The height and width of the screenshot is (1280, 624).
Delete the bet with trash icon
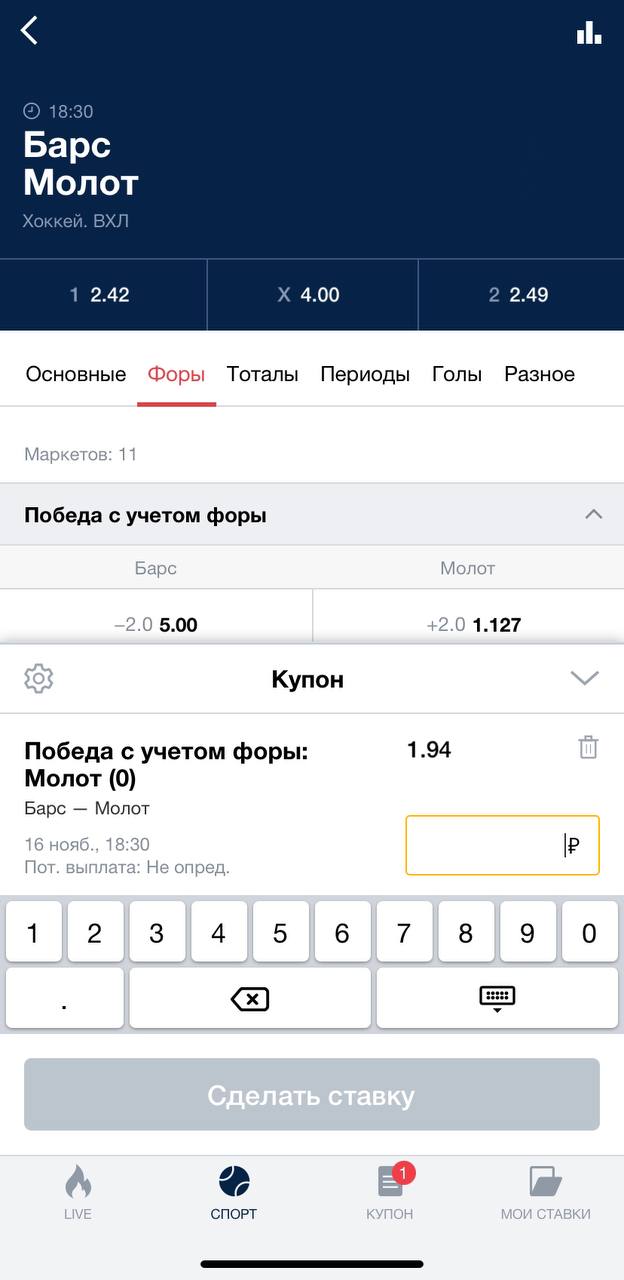(x=588, y=747)
